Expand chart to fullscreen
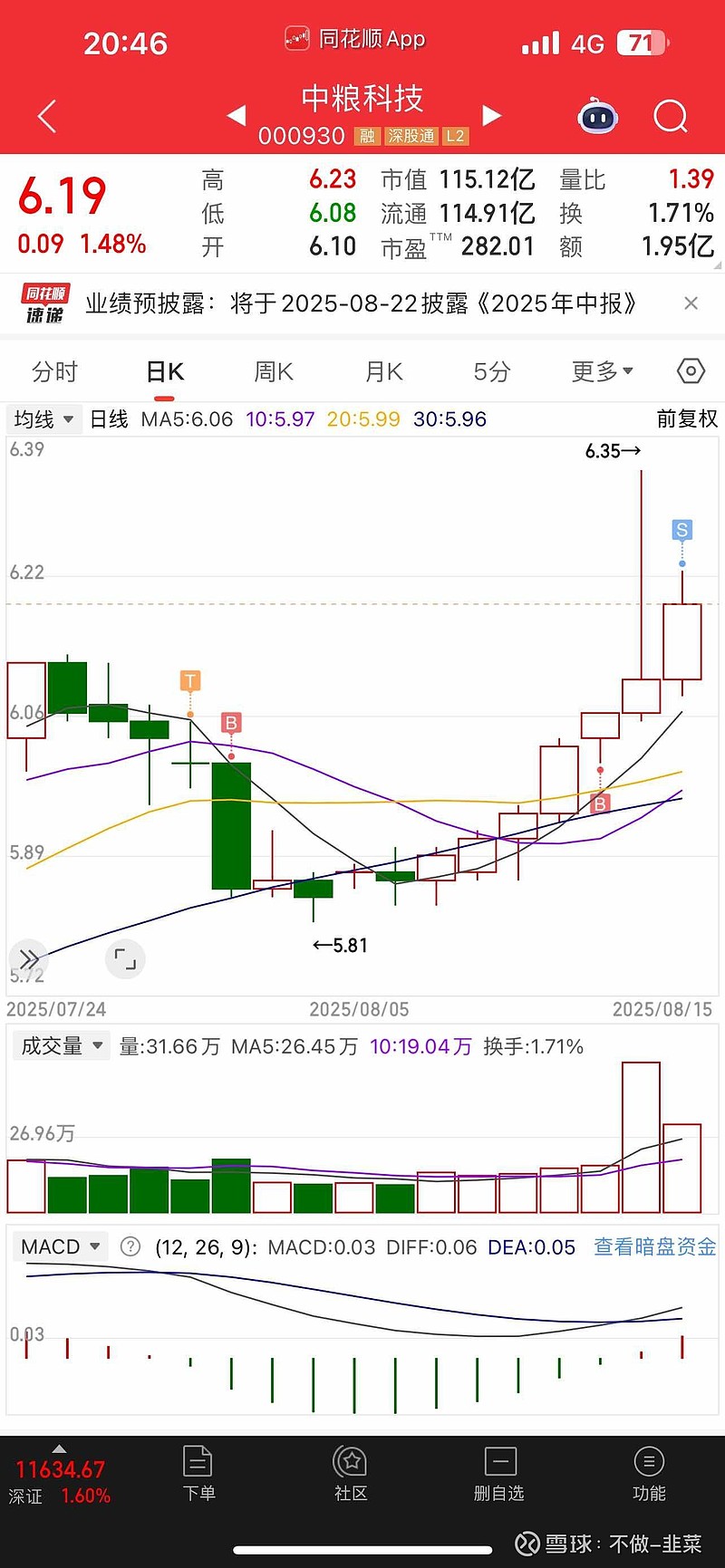 pyautogui.click(x=125, y=959)
